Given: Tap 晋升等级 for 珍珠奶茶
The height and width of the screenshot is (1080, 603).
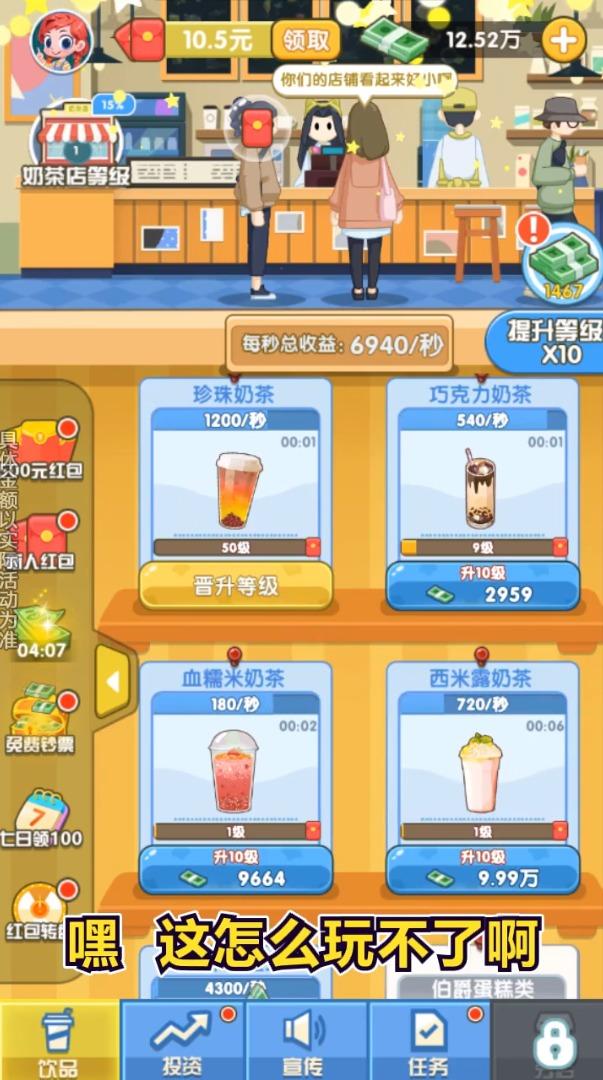Looking at the screenshot, I should click(236, 586).
